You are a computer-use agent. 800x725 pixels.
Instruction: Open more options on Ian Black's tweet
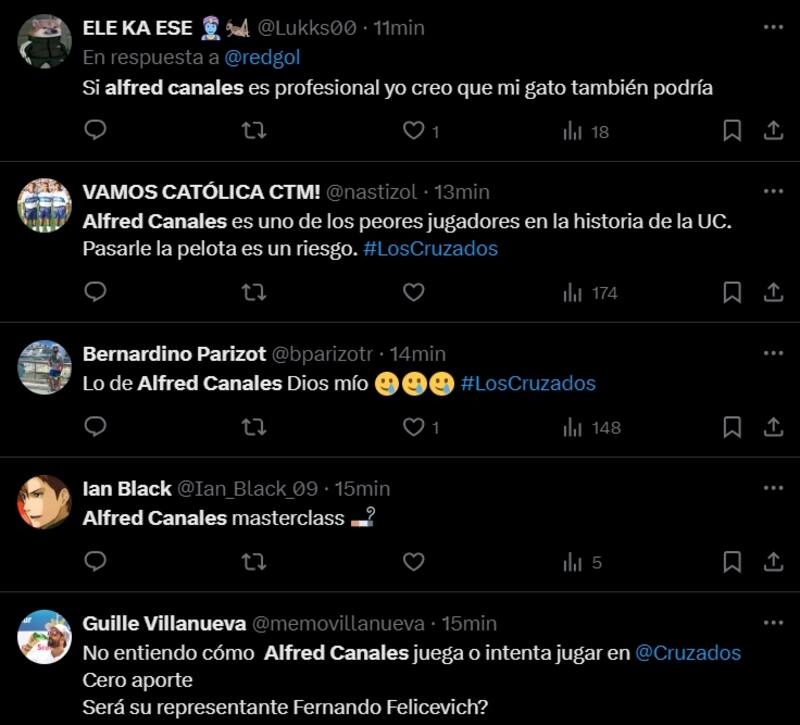coord(773,488)
